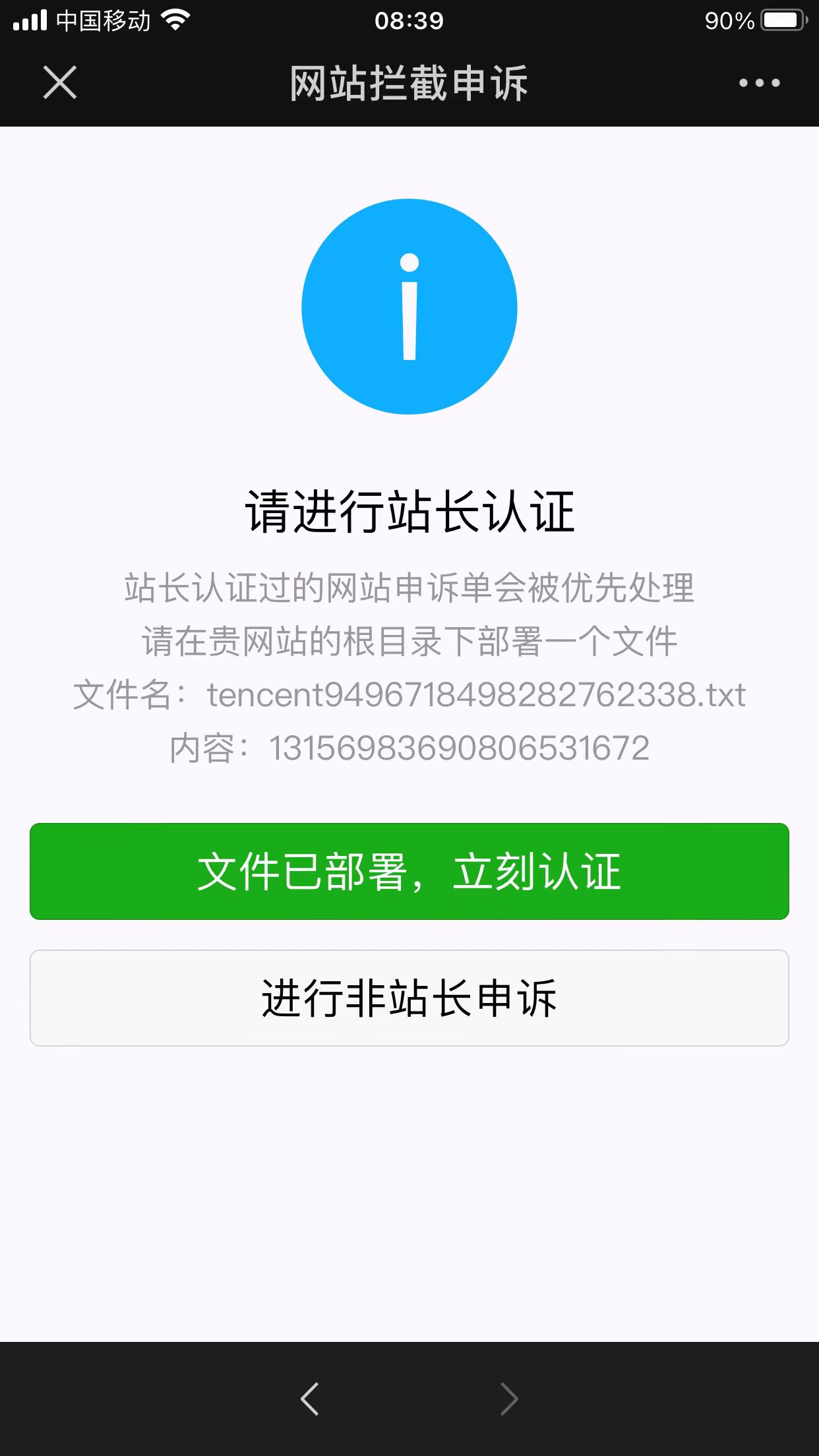Tap the X icon to exit the page
This screenshot has height=1456, width=819.
tap(59, 83)
